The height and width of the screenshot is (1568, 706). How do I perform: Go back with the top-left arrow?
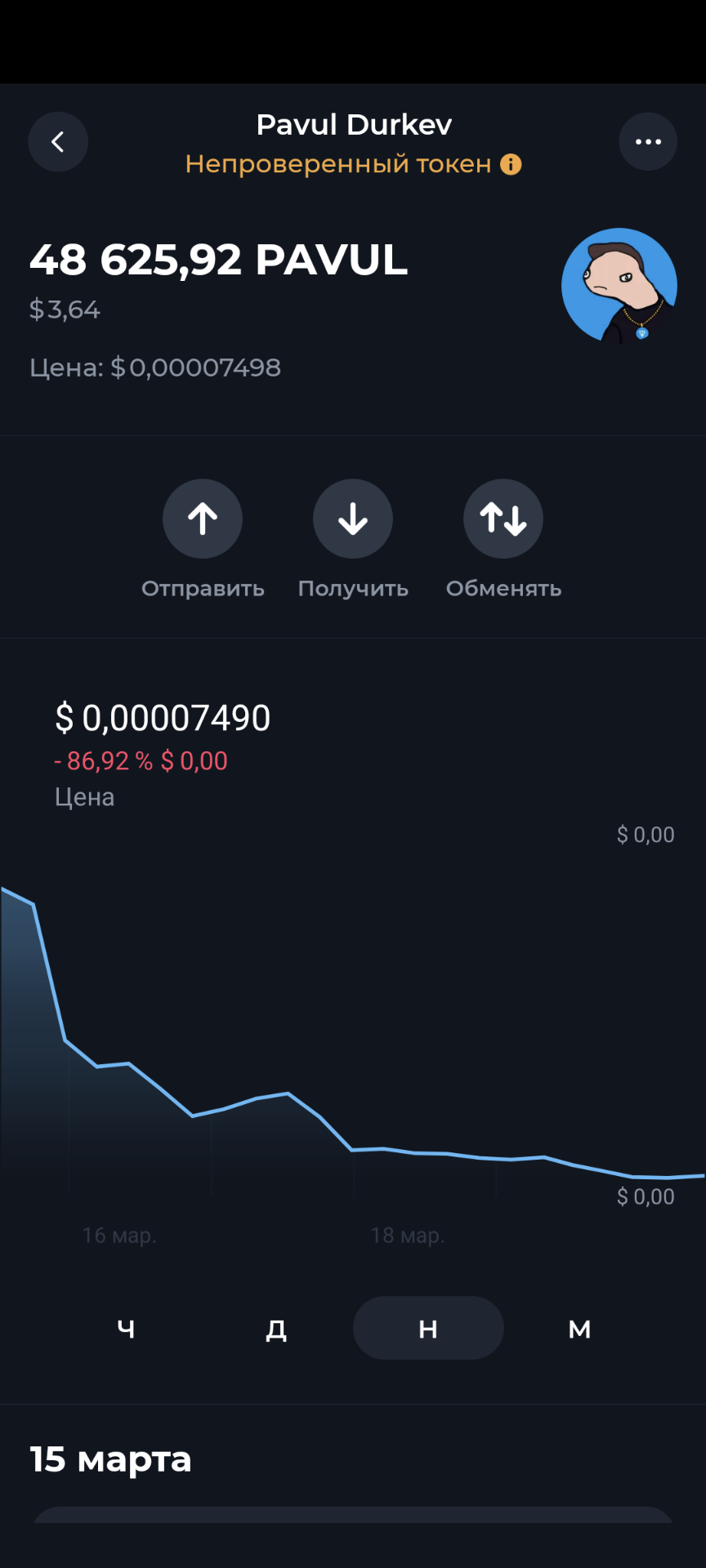pyautogui.click(x=58, y=142)
